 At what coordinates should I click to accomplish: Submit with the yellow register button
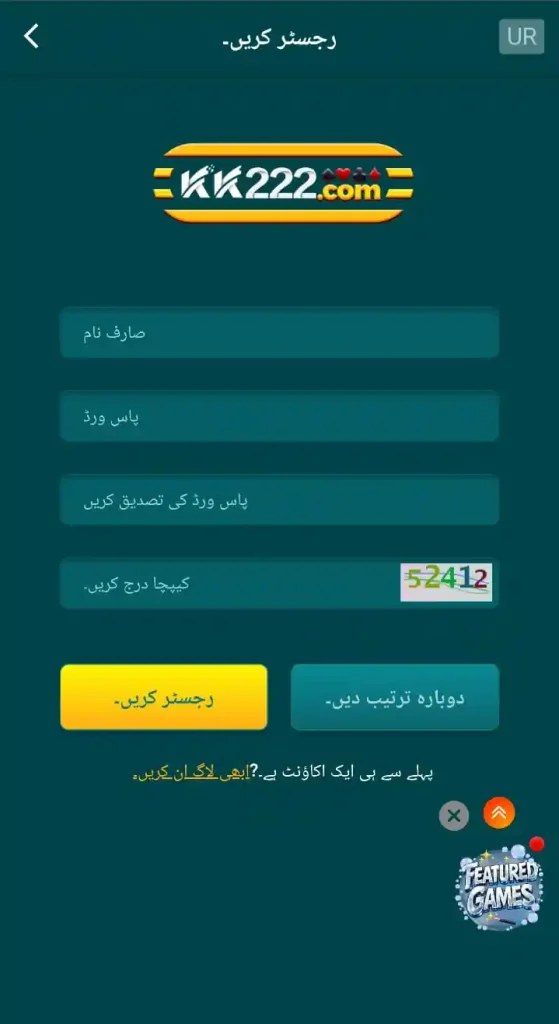tap(164, 697)
